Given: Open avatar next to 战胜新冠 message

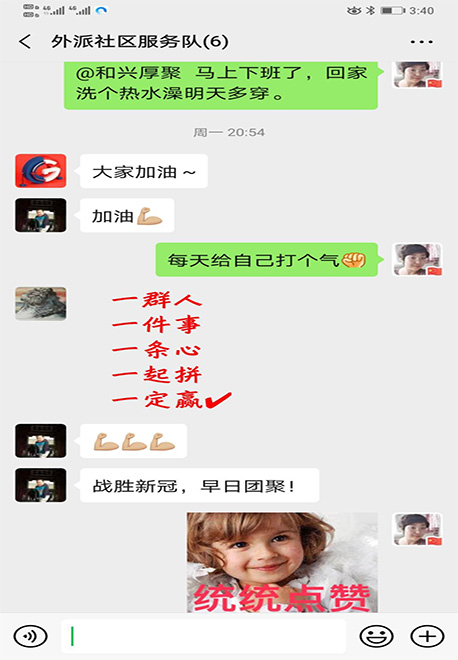Looking at the screenshot, I should click(x=41, y=485).
